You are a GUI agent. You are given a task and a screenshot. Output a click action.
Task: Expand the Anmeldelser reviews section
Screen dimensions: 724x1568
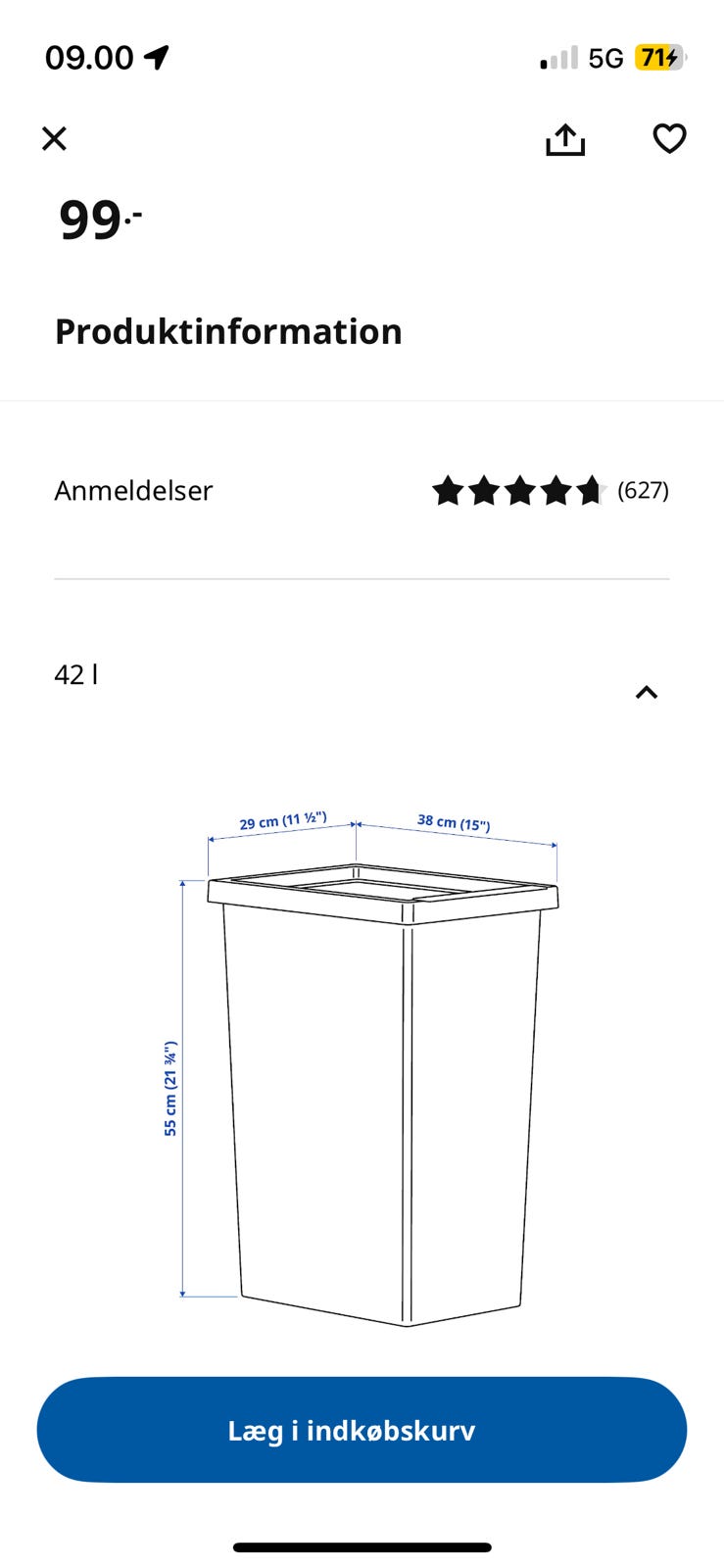tap(362, 490)
